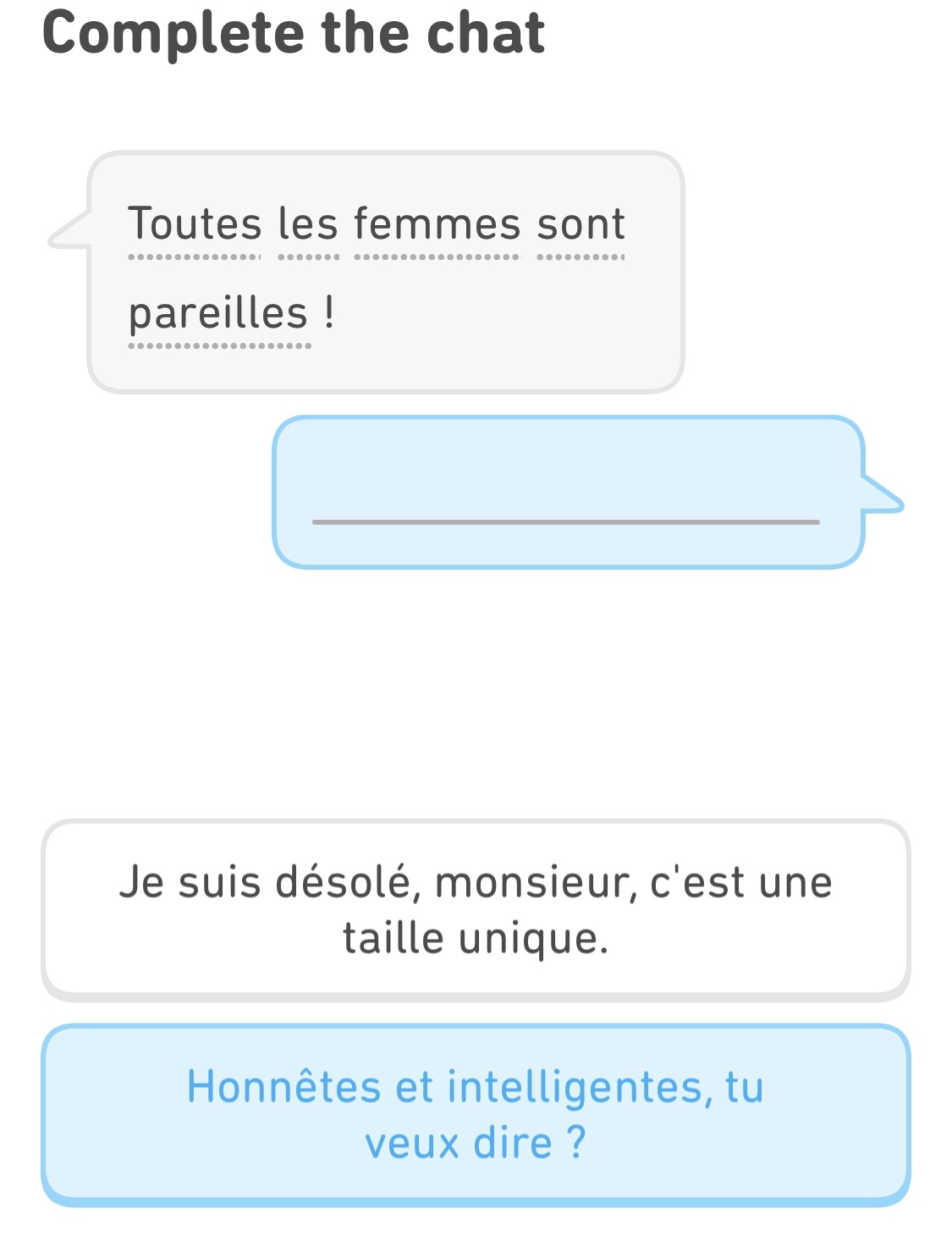Tap the word 'Toutes' for a hint

tap(195, 225)
